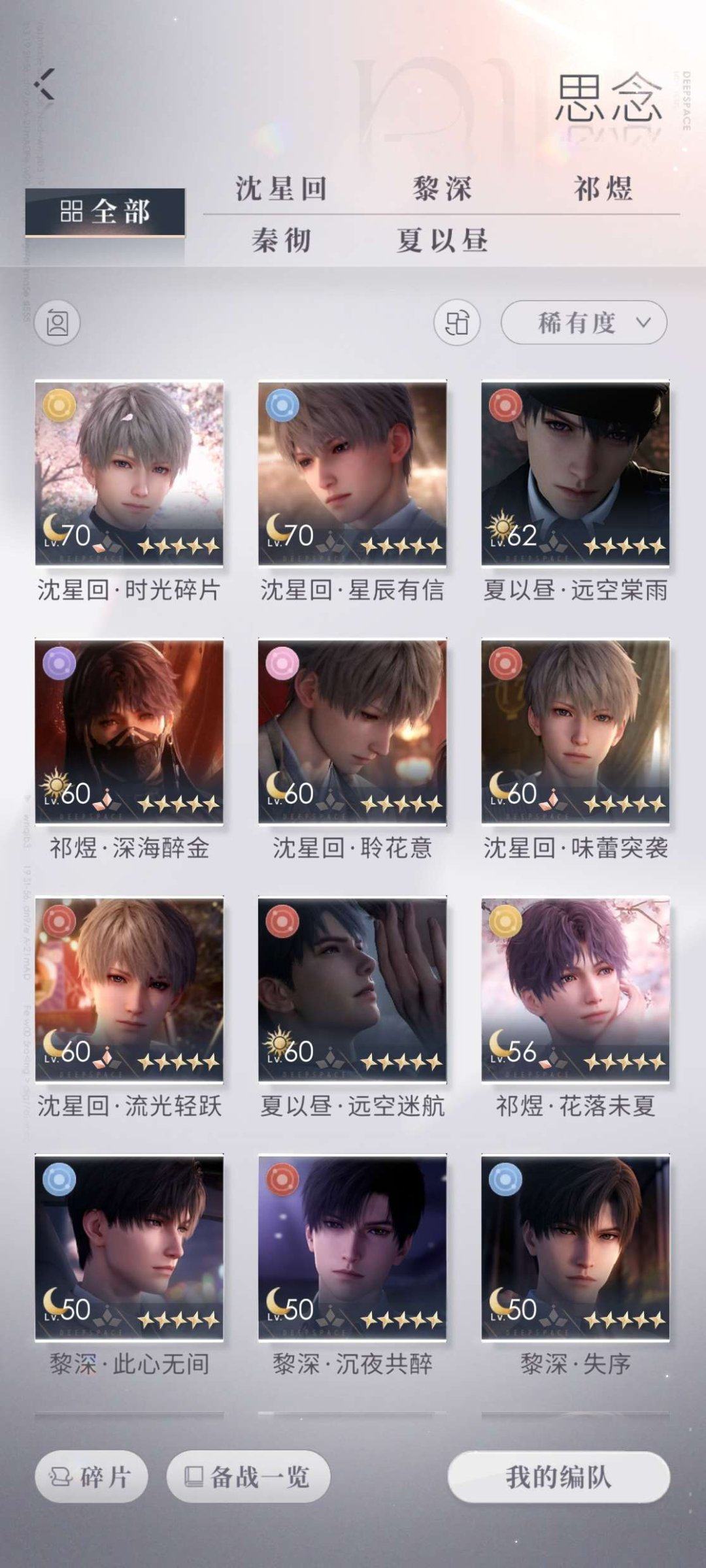This screenshot has height=1568, width=706.
Task: Tap the layout switch icon beside 稀有度
Action: click(x=456, y=323)
